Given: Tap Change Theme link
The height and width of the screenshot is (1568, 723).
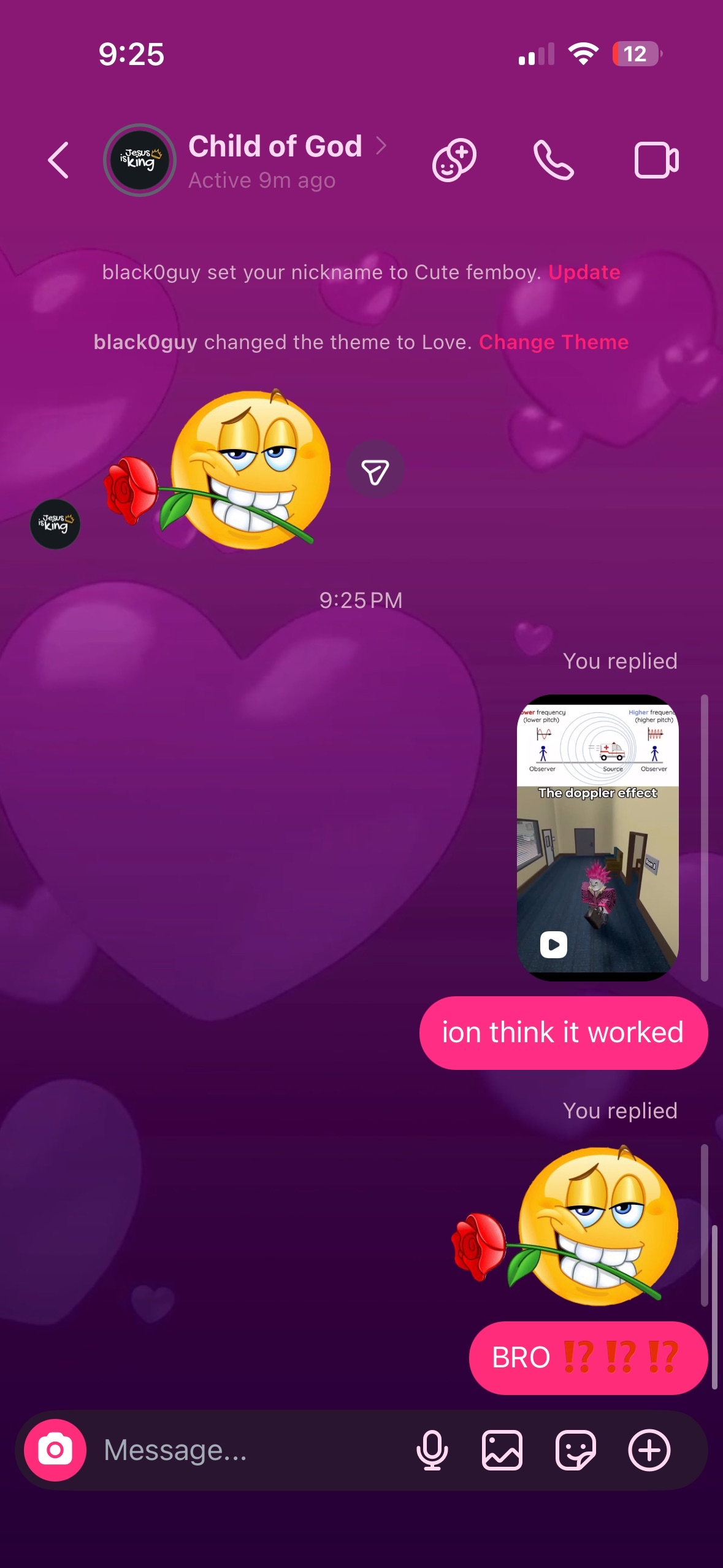Looking at the screenshot, I should point(553,342).
